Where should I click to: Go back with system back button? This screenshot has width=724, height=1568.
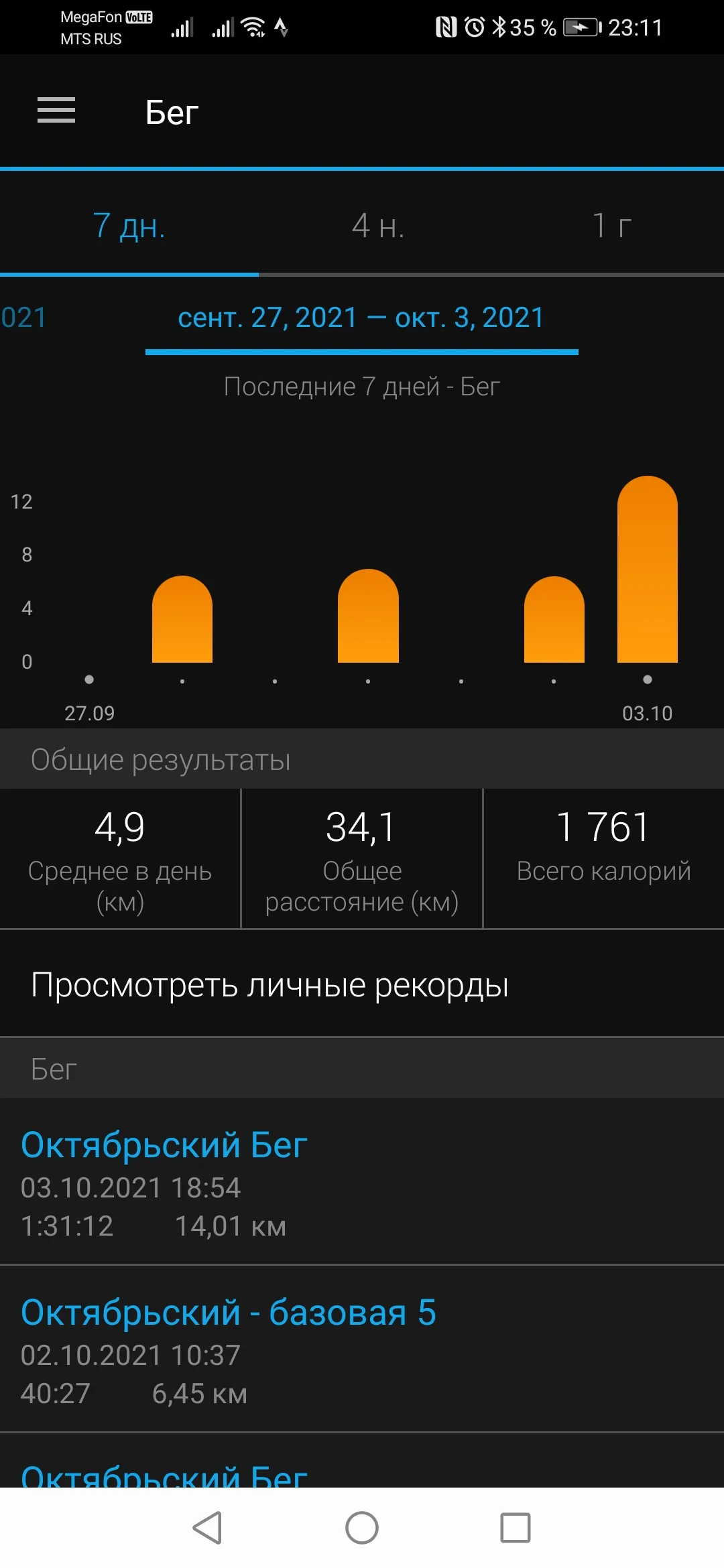207,1528
